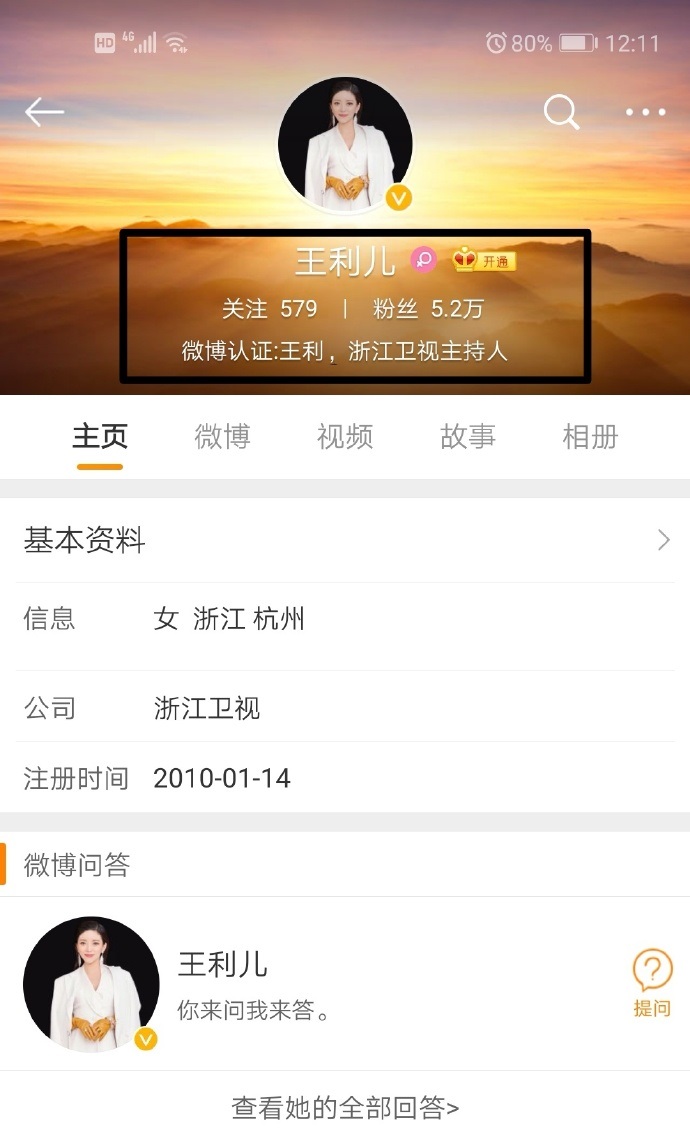Open the three-dot overflow menu
The height and width of the screenshot is (1133, 690).
click(x=645, y=112)
